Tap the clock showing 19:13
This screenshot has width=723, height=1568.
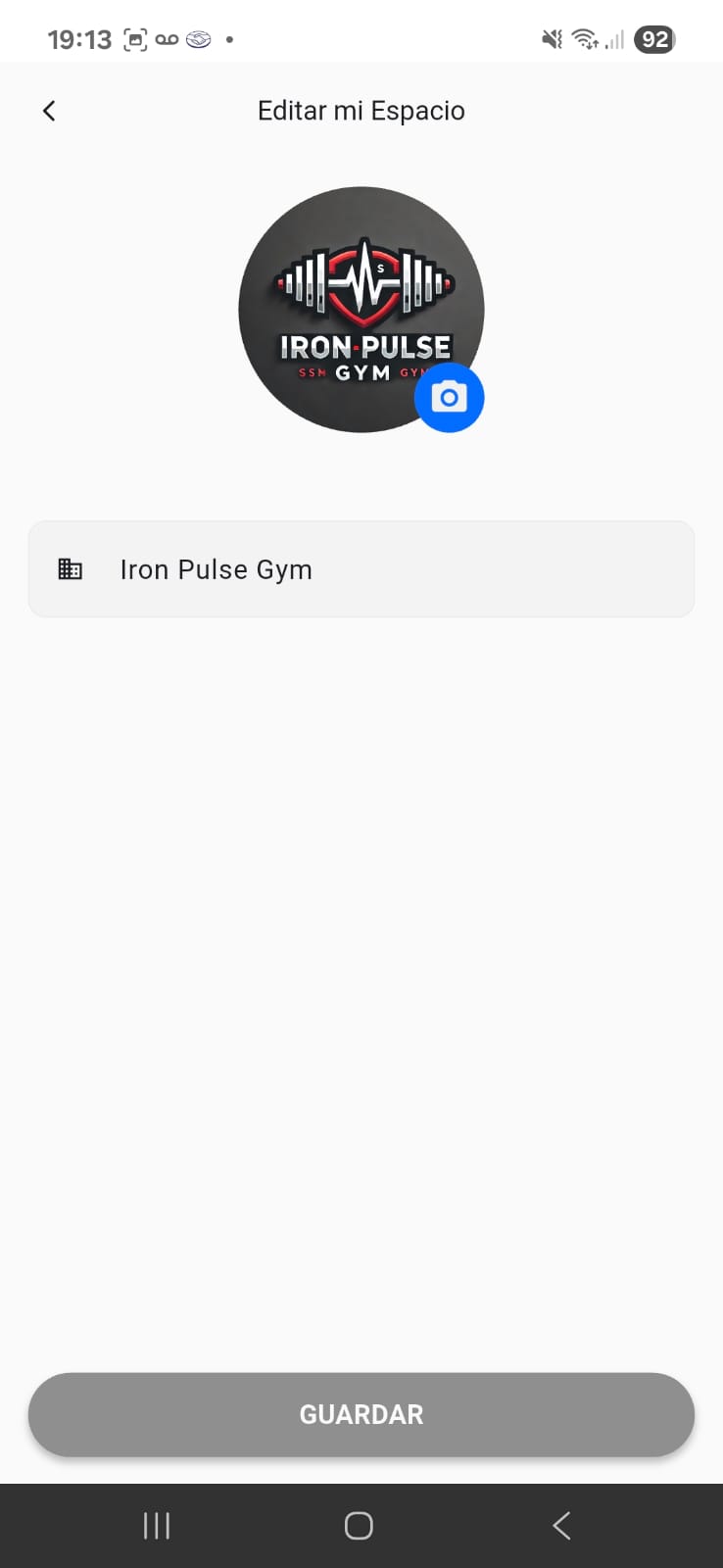pyautogui.click(x=78, y=39)
